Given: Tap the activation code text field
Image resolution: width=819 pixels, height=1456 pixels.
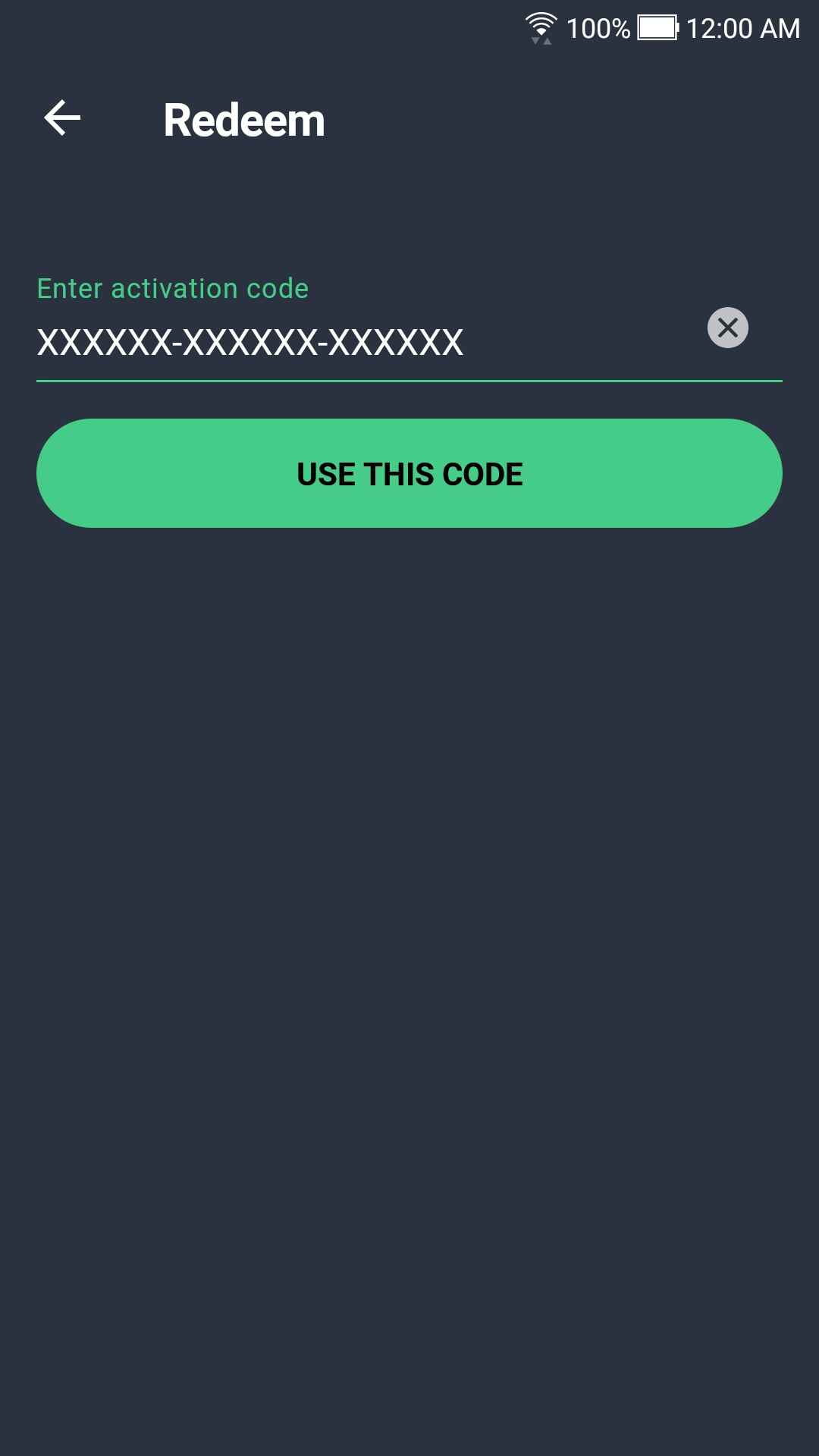Looking at the screenshot, I should click(370, 342).
